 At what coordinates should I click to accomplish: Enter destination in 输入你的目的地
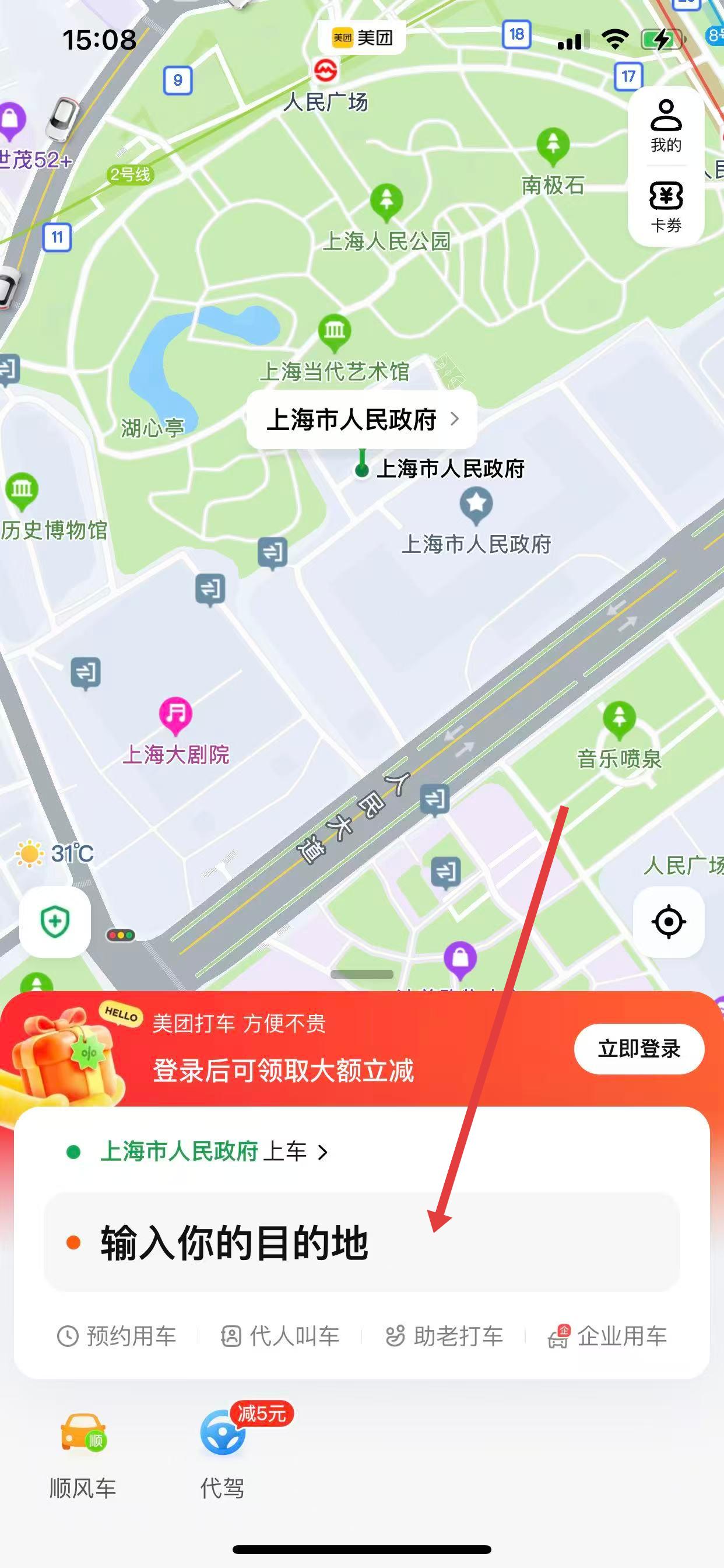point(361,1242)
